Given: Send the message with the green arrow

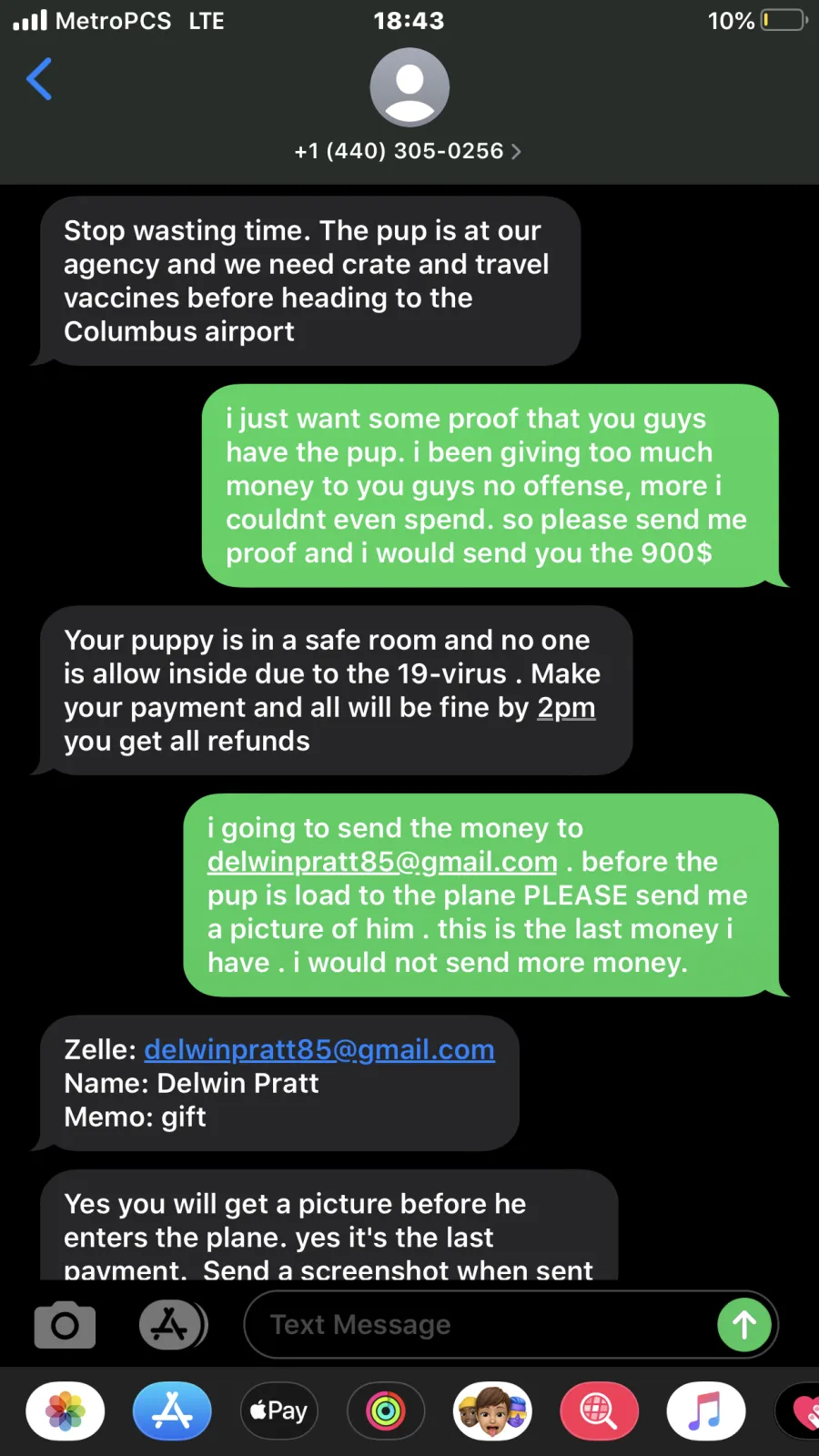Looking at the screenshot, I should (744, 1325).
